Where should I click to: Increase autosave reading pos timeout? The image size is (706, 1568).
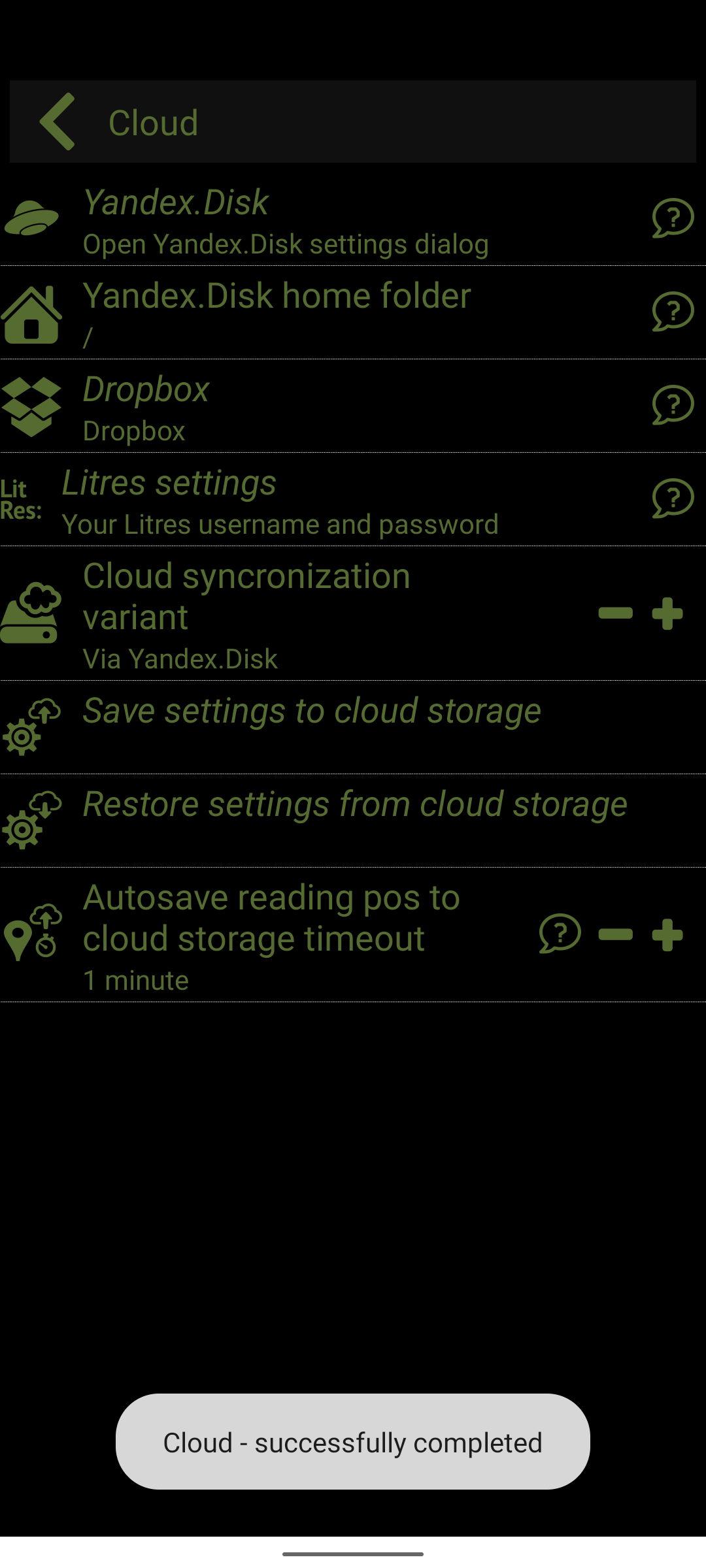pos(667,935)
